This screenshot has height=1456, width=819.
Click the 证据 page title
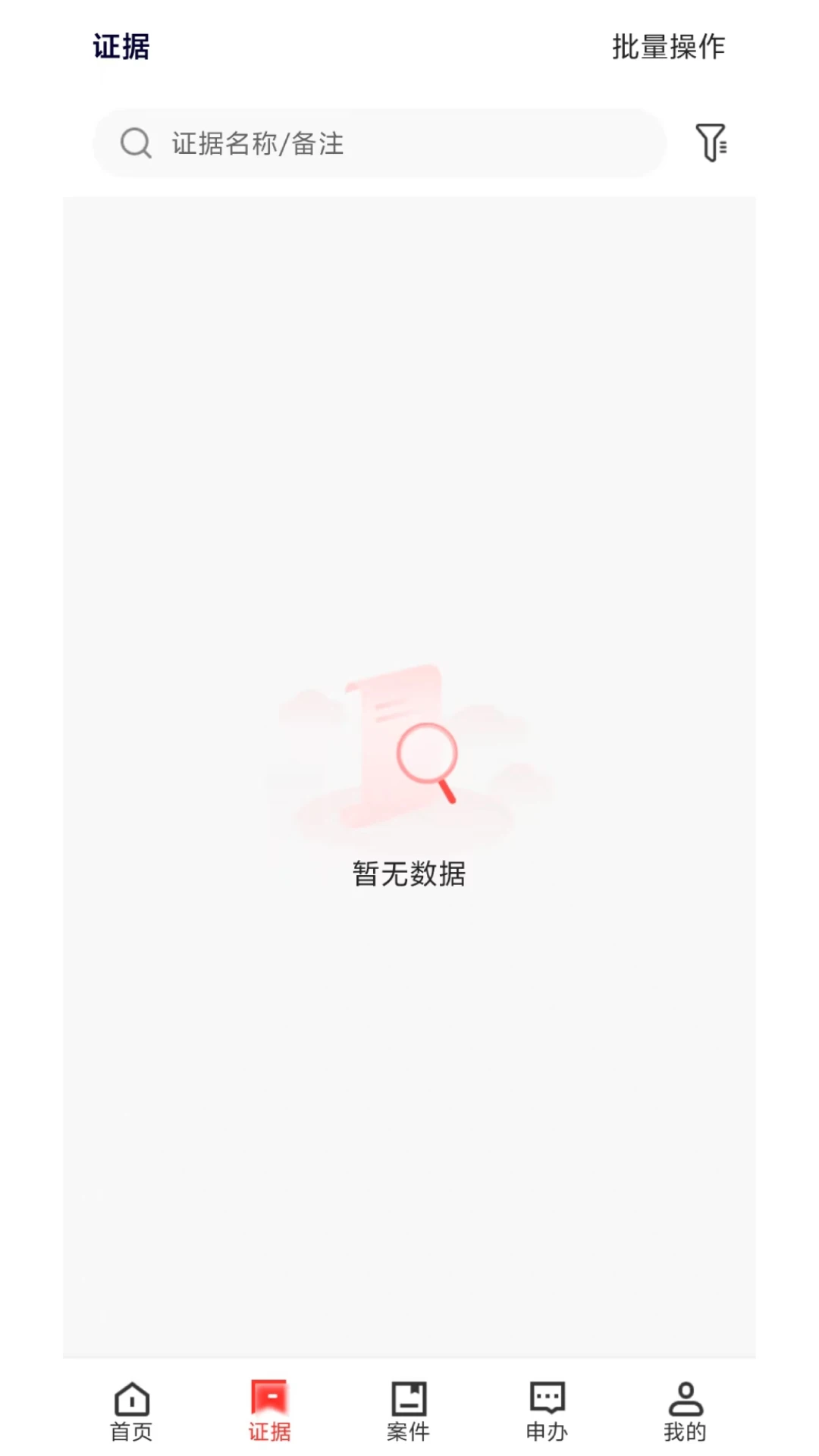click(x=121, y=47)
